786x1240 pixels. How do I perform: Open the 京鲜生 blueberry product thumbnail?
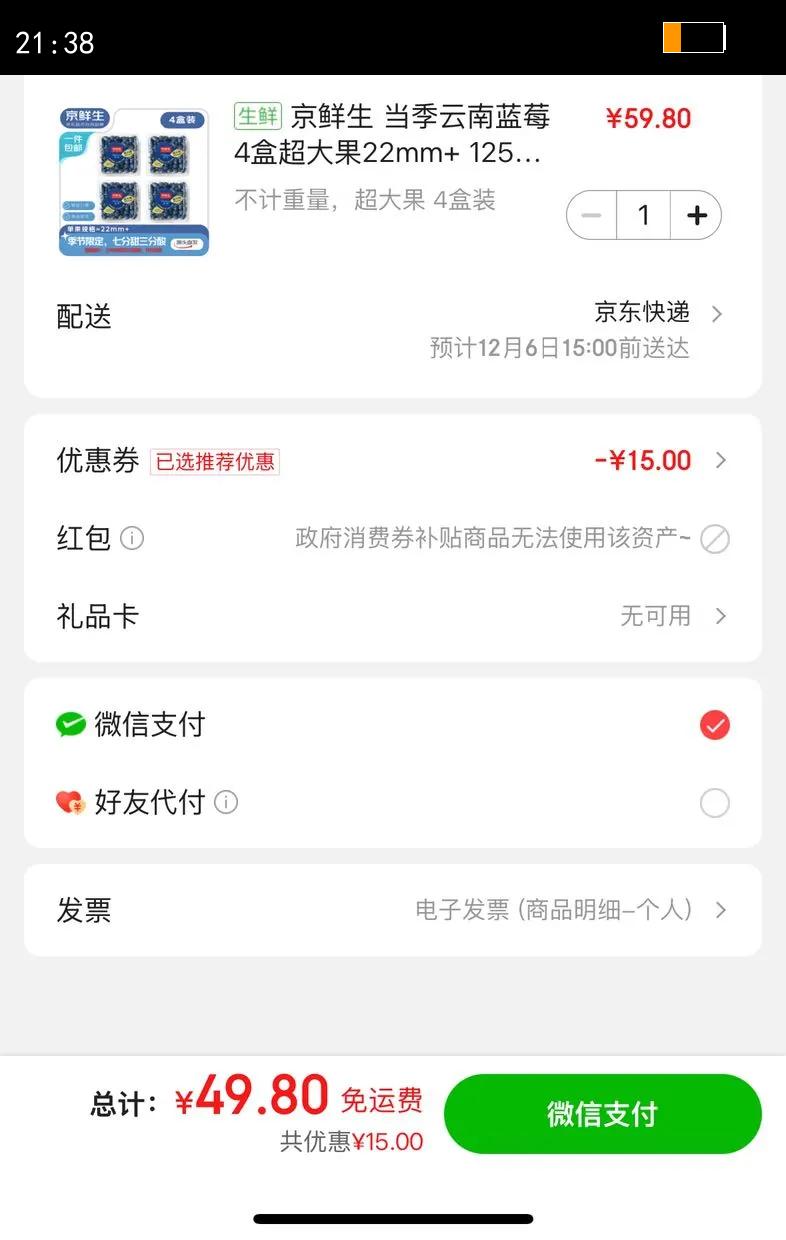point(134,181)
